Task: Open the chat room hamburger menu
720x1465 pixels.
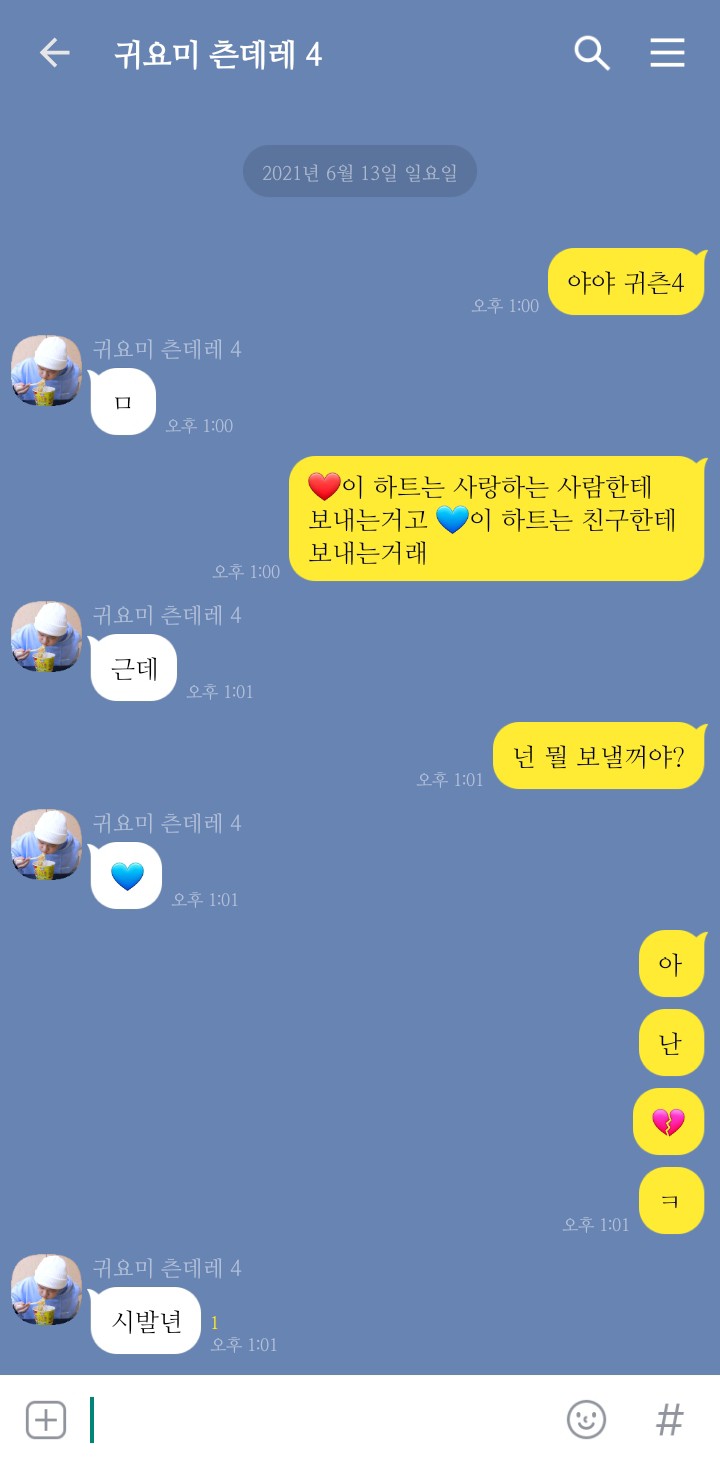Action: coord(667,53)
